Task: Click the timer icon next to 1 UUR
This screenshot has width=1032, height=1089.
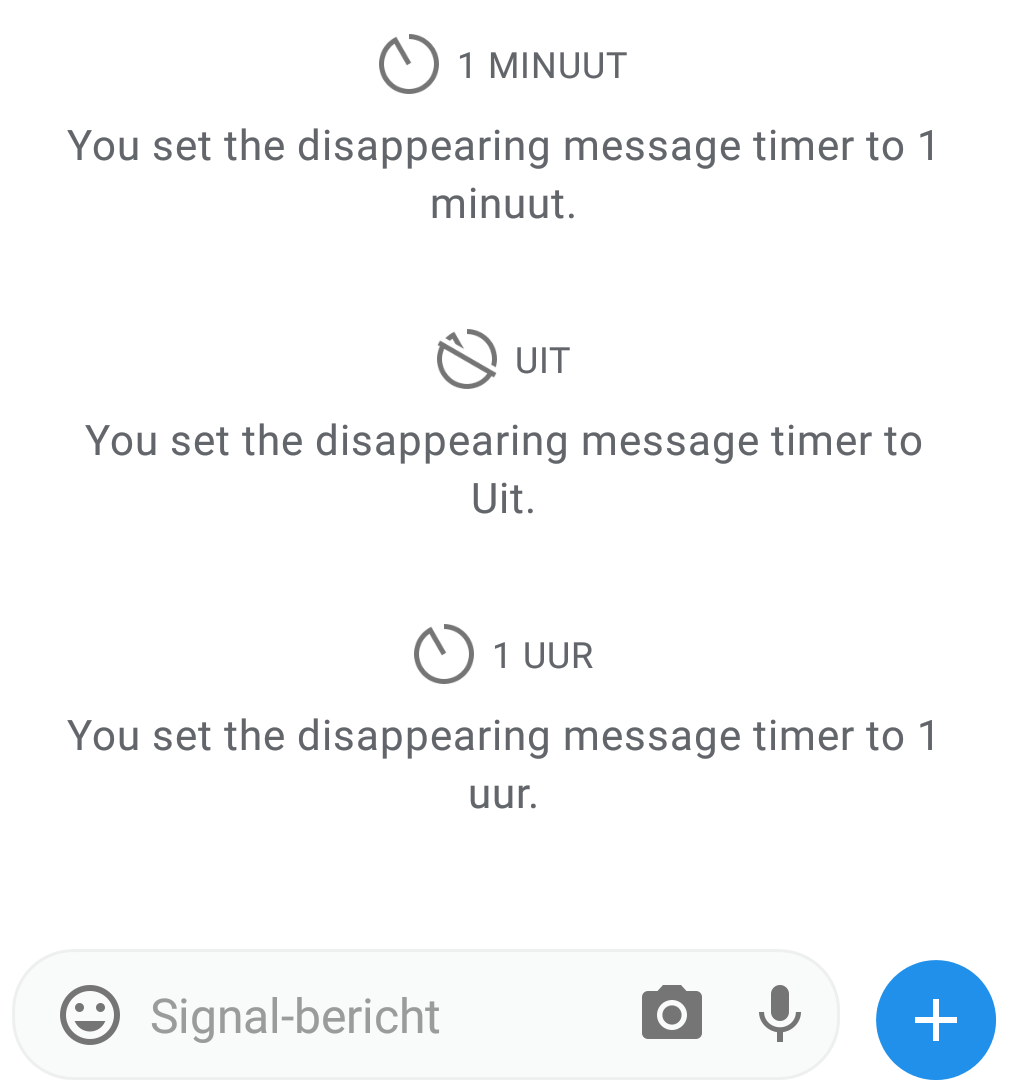Action: tap(444, 654)
